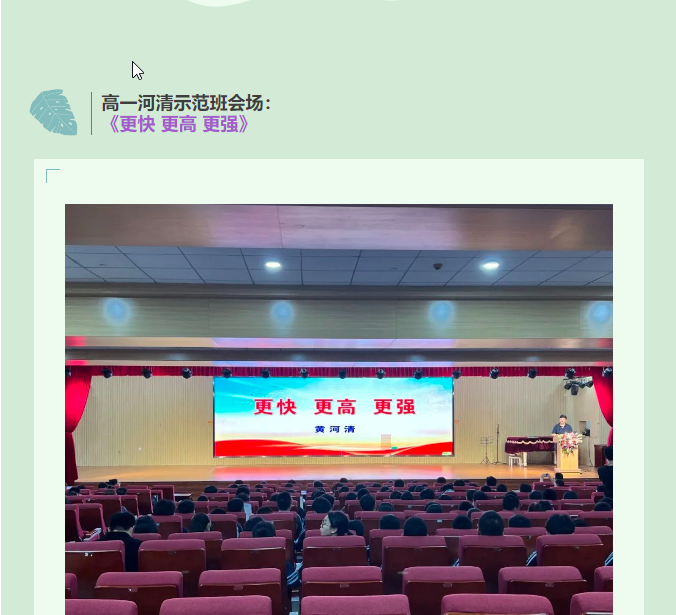Image resolution: width=676 pixels, height=615 pixels.
Task: Open the auditorium photo in full view
Action: click(338, 410)
